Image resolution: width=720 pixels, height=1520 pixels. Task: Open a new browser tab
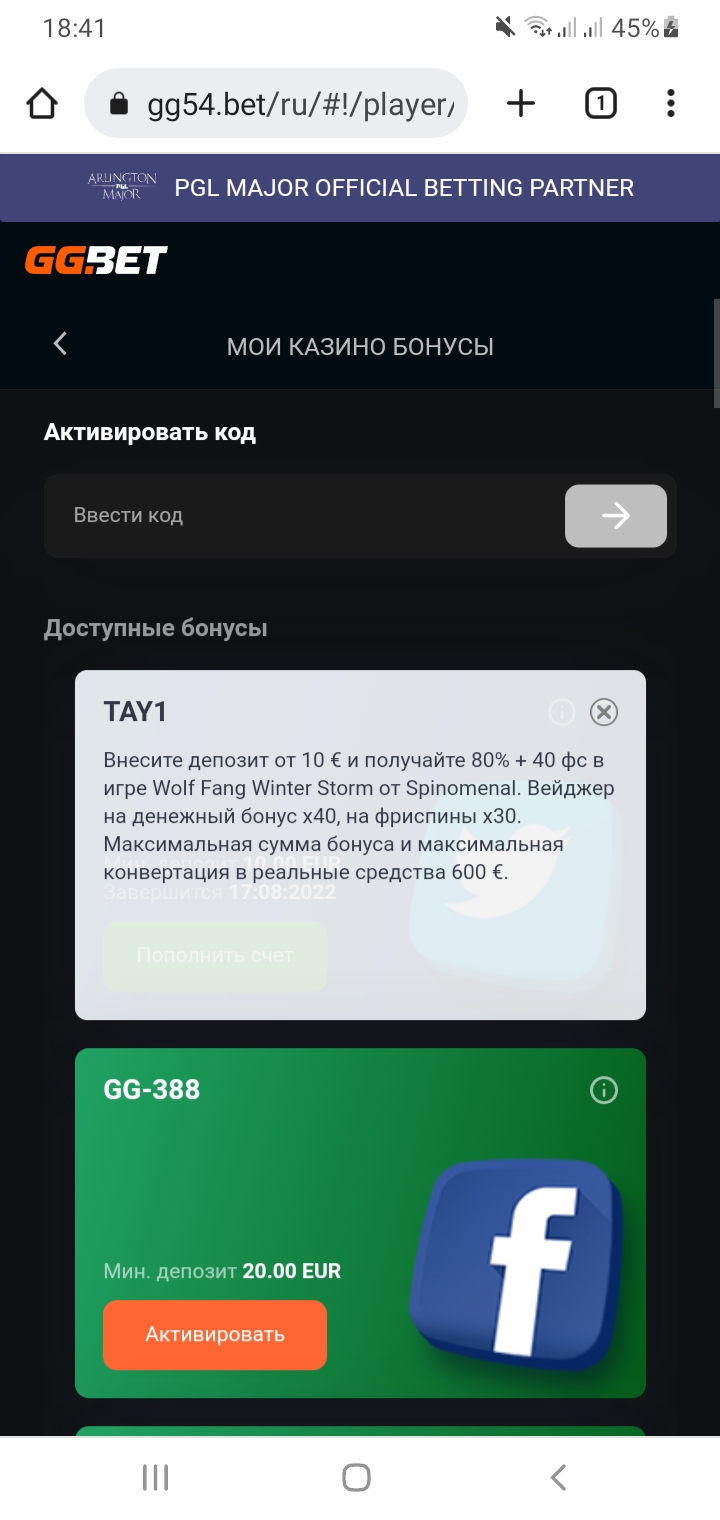[521, 103]
